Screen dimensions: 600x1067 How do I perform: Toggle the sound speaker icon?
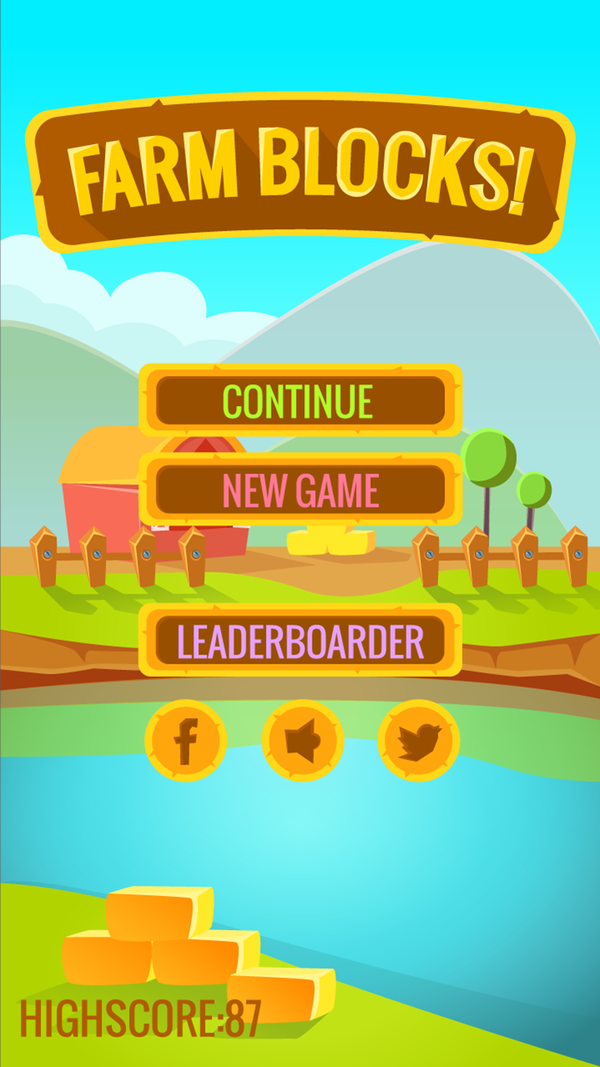(302, 741)
